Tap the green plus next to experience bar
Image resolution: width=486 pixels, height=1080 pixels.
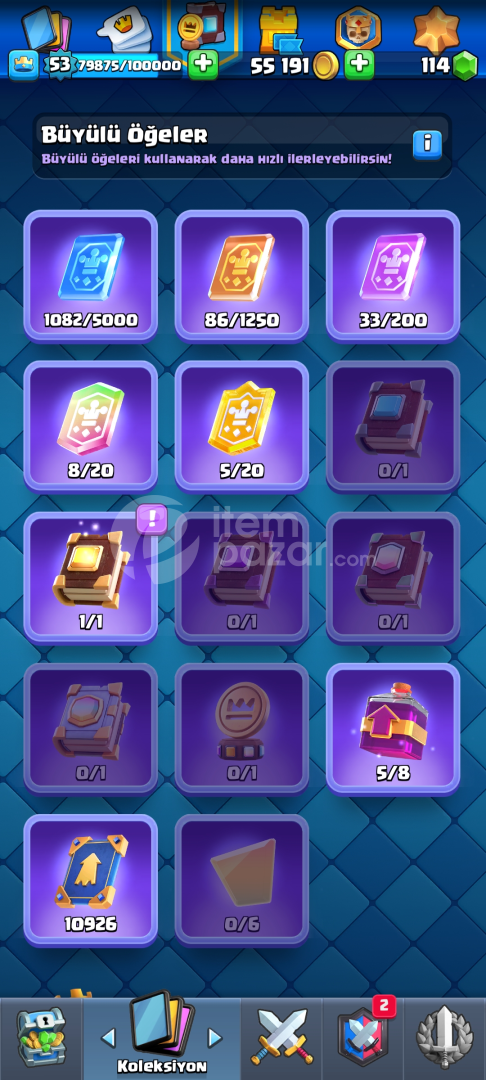point(203,65)
